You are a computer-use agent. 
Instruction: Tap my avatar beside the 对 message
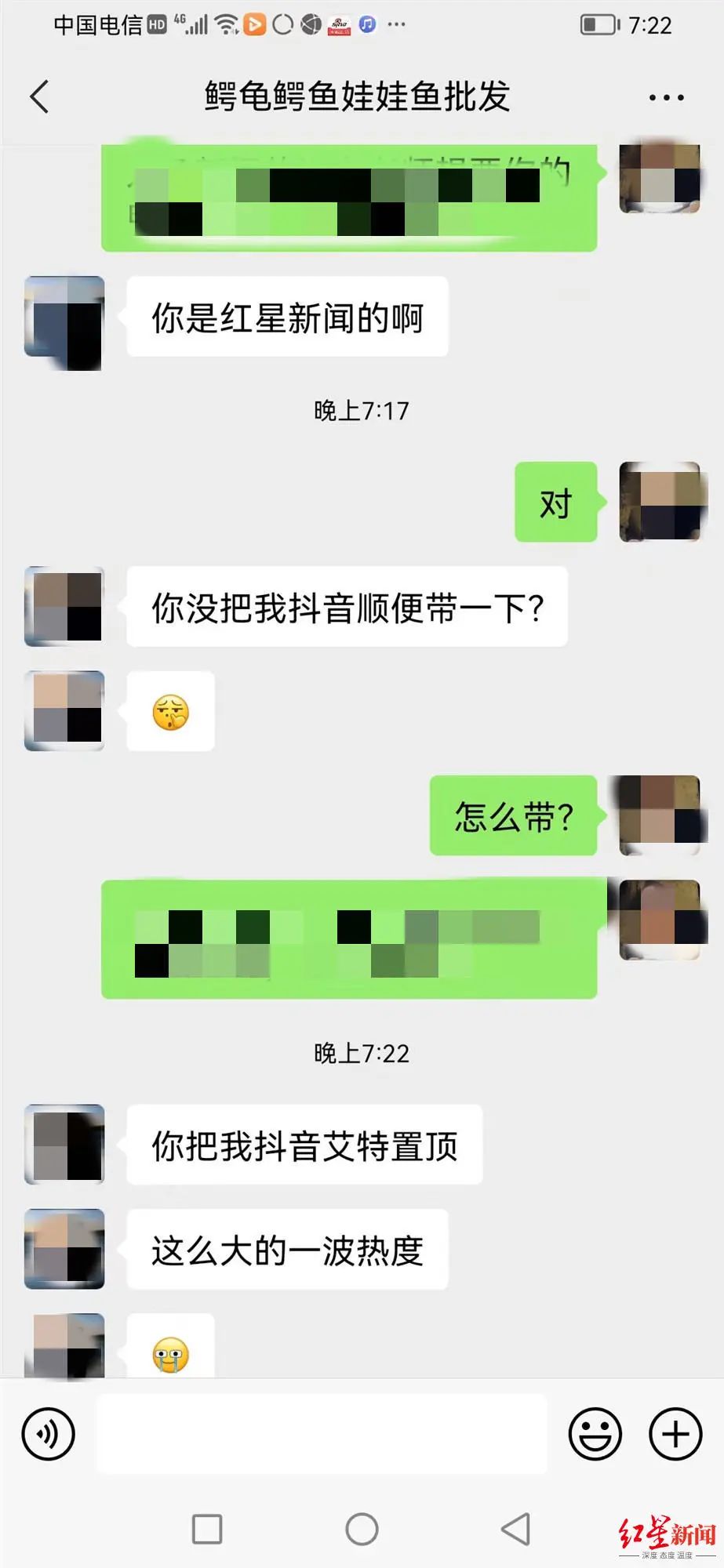pos(660,502)
